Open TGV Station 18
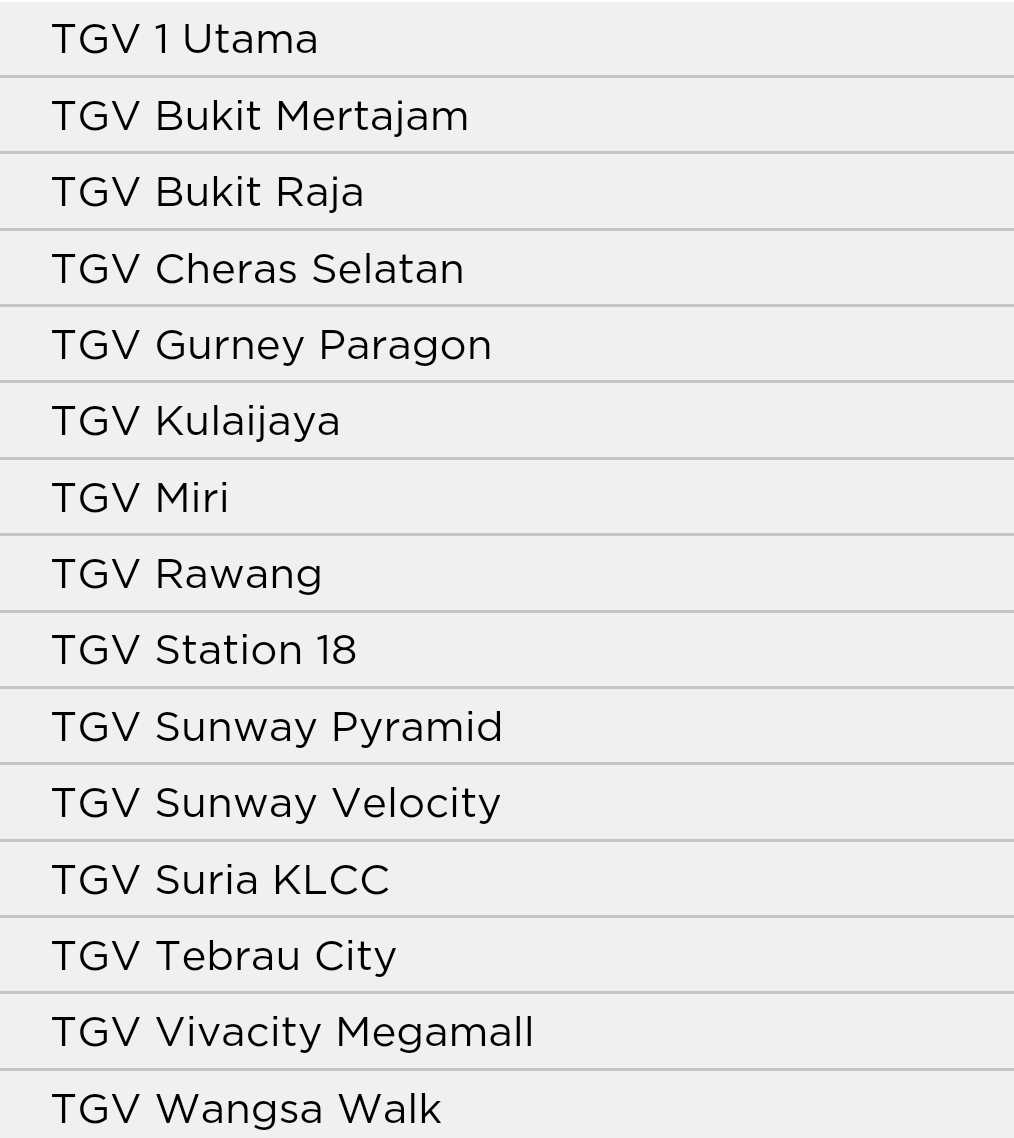1014x1138 pixels. click(204, 650)
